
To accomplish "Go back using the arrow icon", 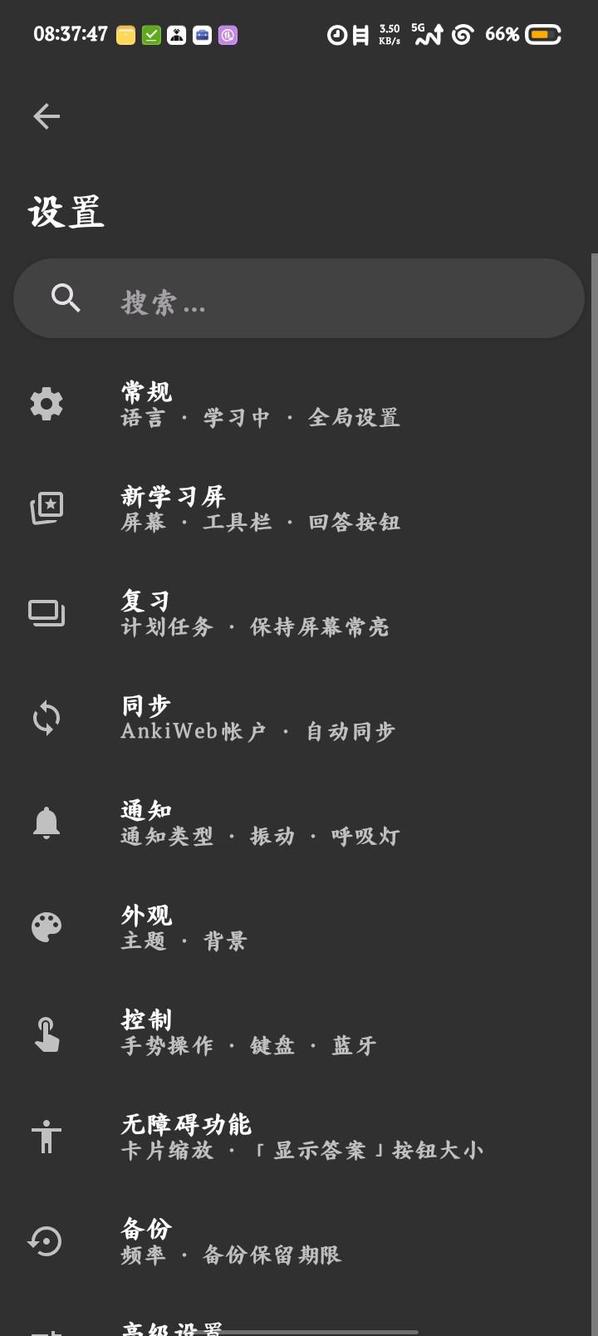I will point(47,117).
